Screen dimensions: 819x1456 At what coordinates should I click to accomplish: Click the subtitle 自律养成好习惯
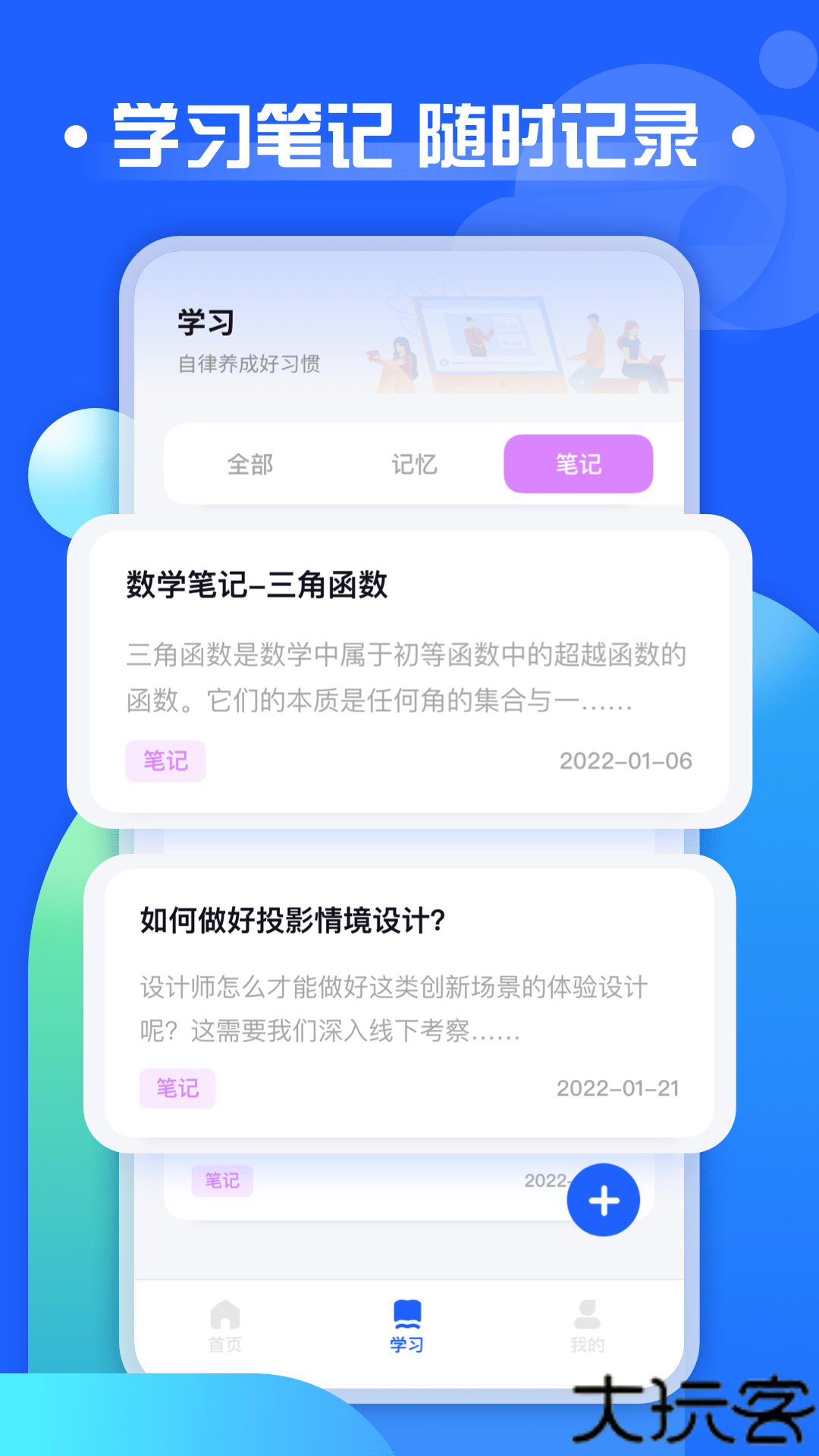[x=249, y=364]
